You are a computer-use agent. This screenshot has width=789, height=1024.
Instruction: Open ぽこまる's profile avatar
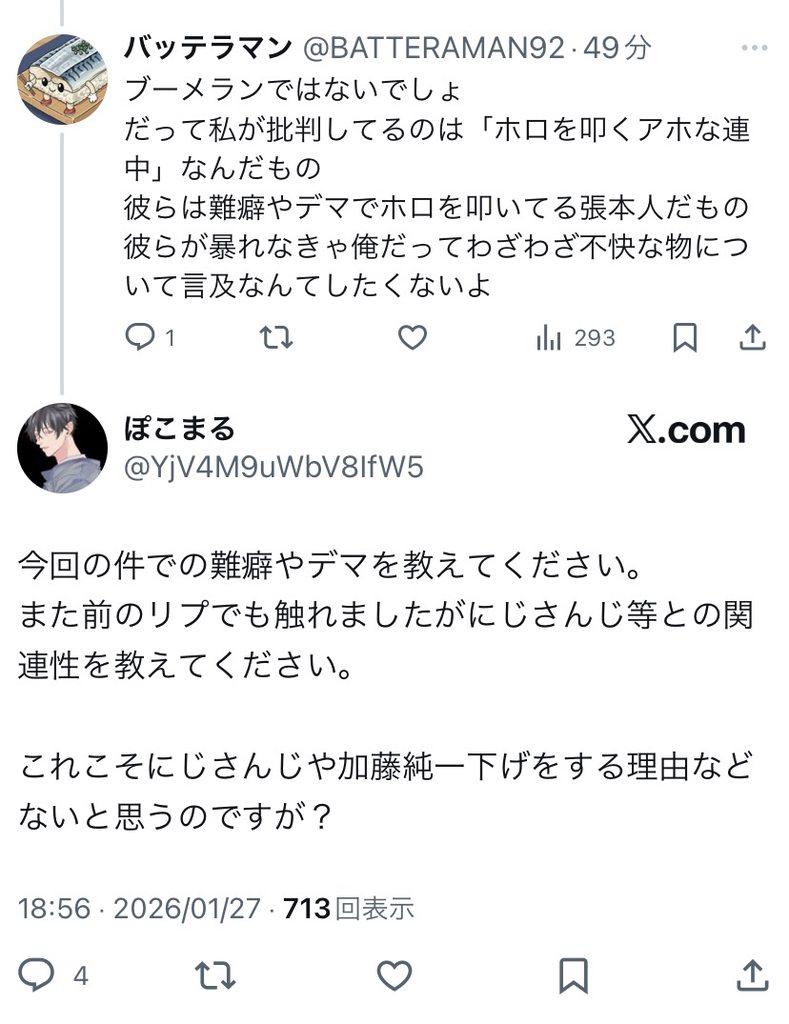click(x=62, y=447)
